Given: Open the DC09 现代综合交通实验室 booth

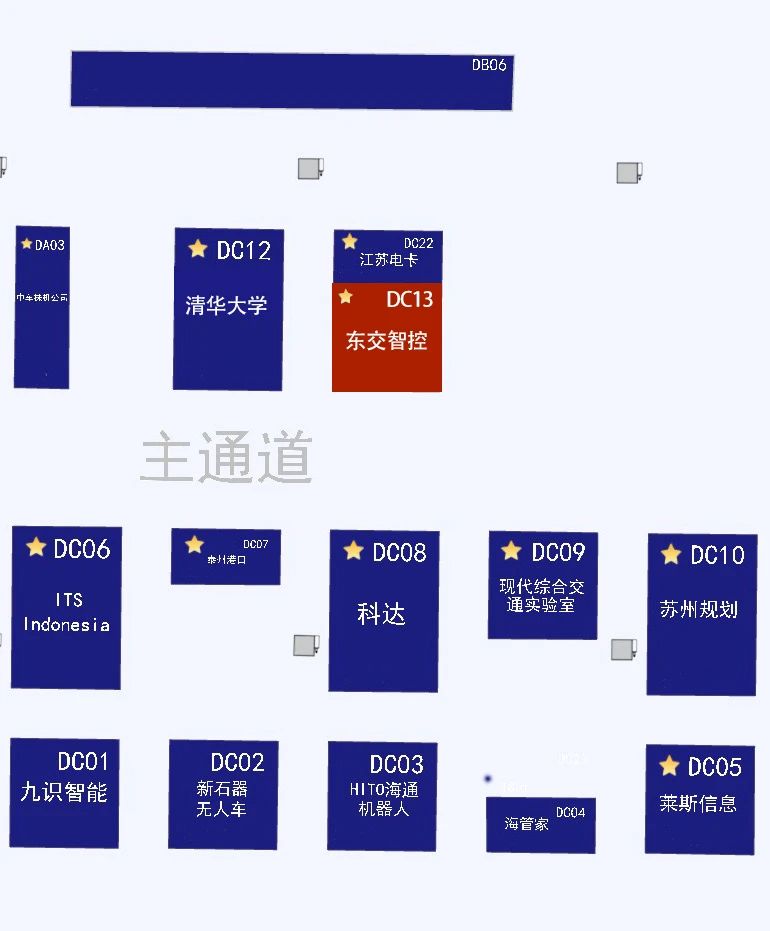Looking at the screenshot, I should 543,586.
